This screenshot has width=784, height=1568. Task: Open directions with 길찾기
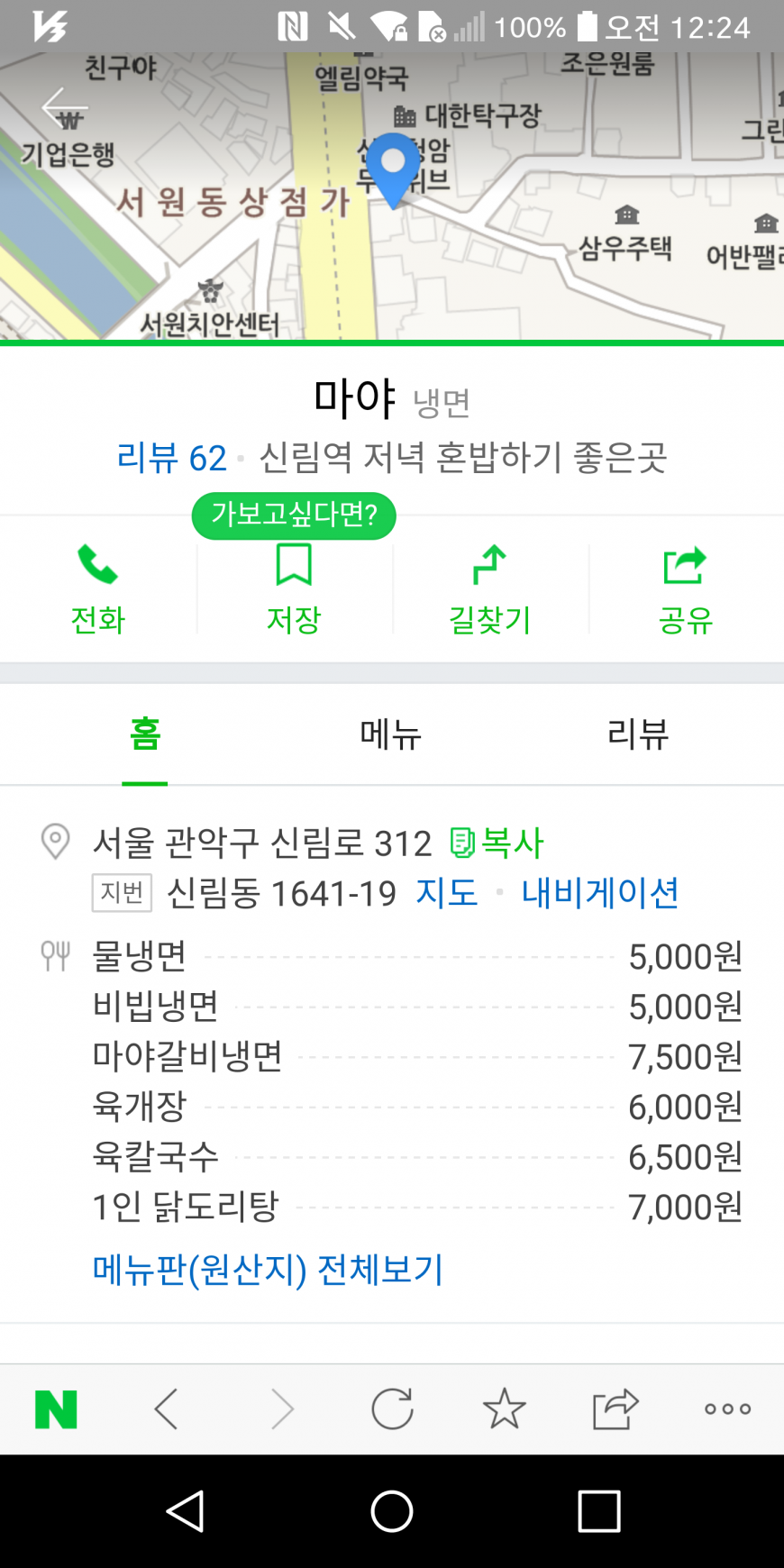(x=489, y=589)
